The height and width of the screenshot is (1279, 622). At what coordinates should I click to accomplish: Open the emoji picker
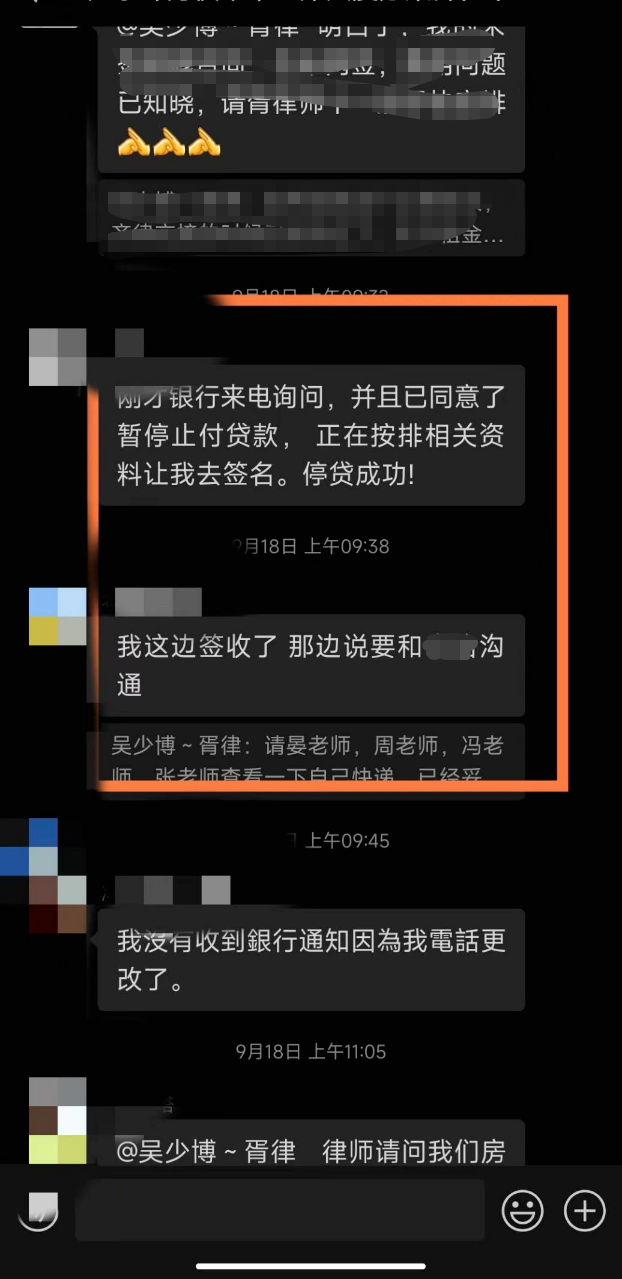click(x=522, y=1211)
